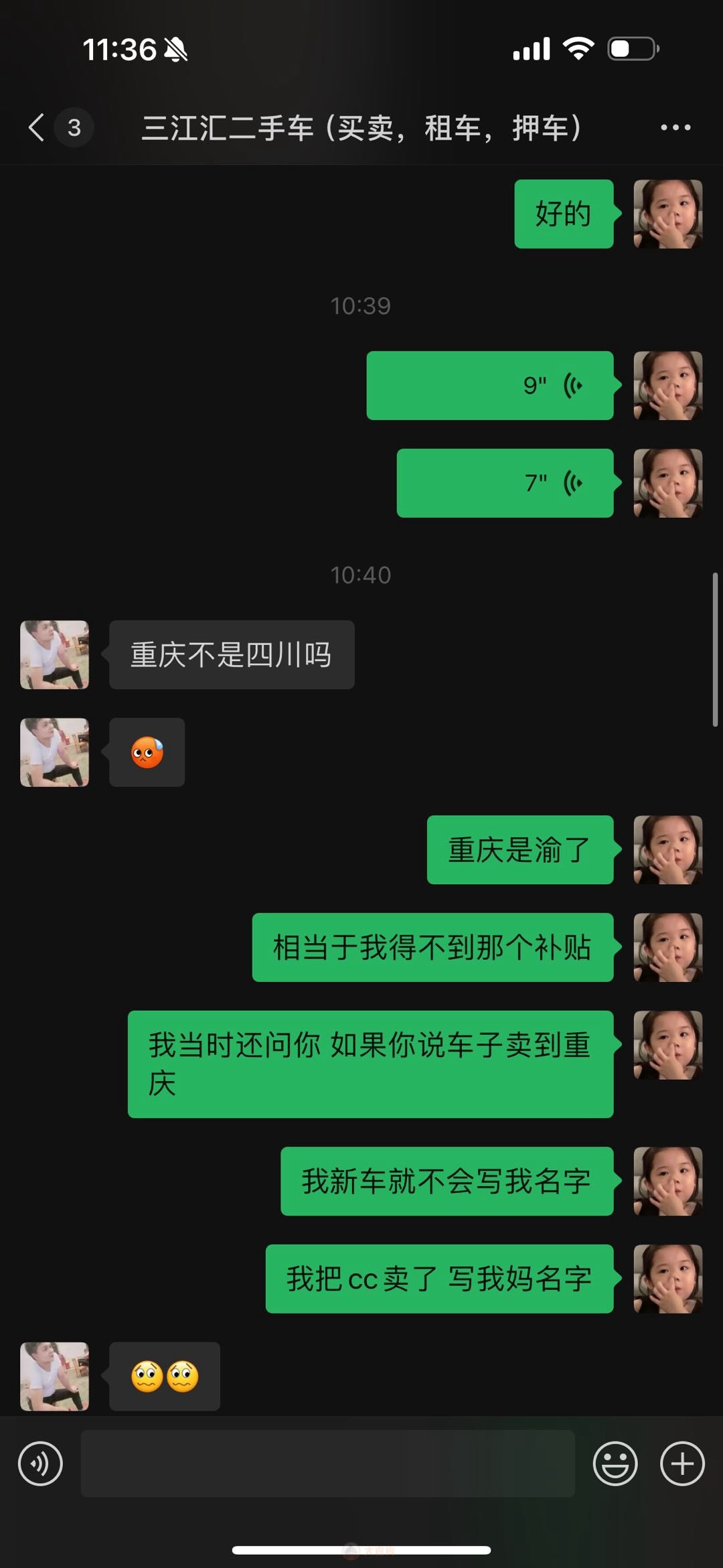Viewport: 723px width, 1568px height.
Task: Go back to the chat list
Action: coord(37,127)
